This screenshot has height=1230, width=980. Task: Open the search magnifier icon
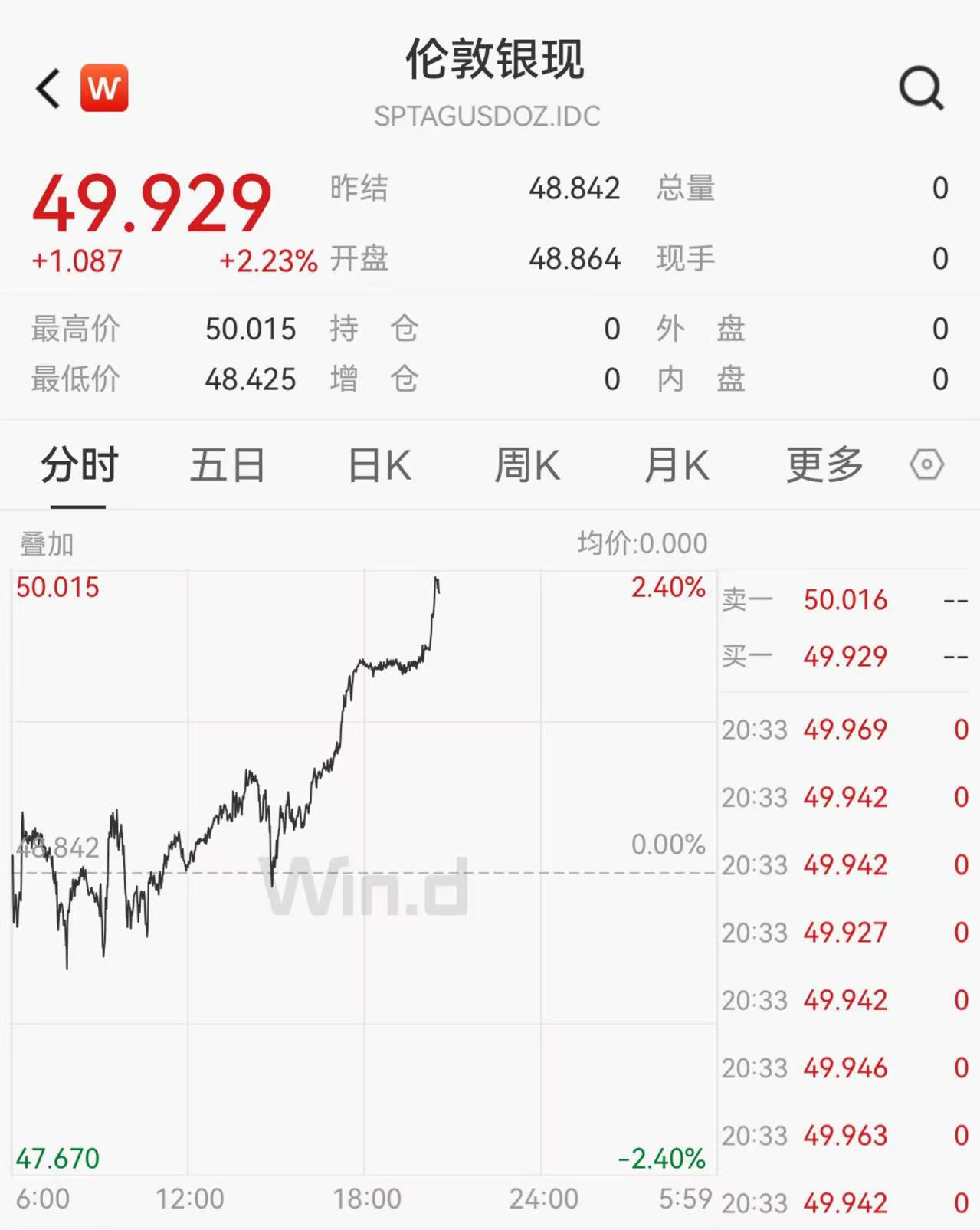(920, 89)
